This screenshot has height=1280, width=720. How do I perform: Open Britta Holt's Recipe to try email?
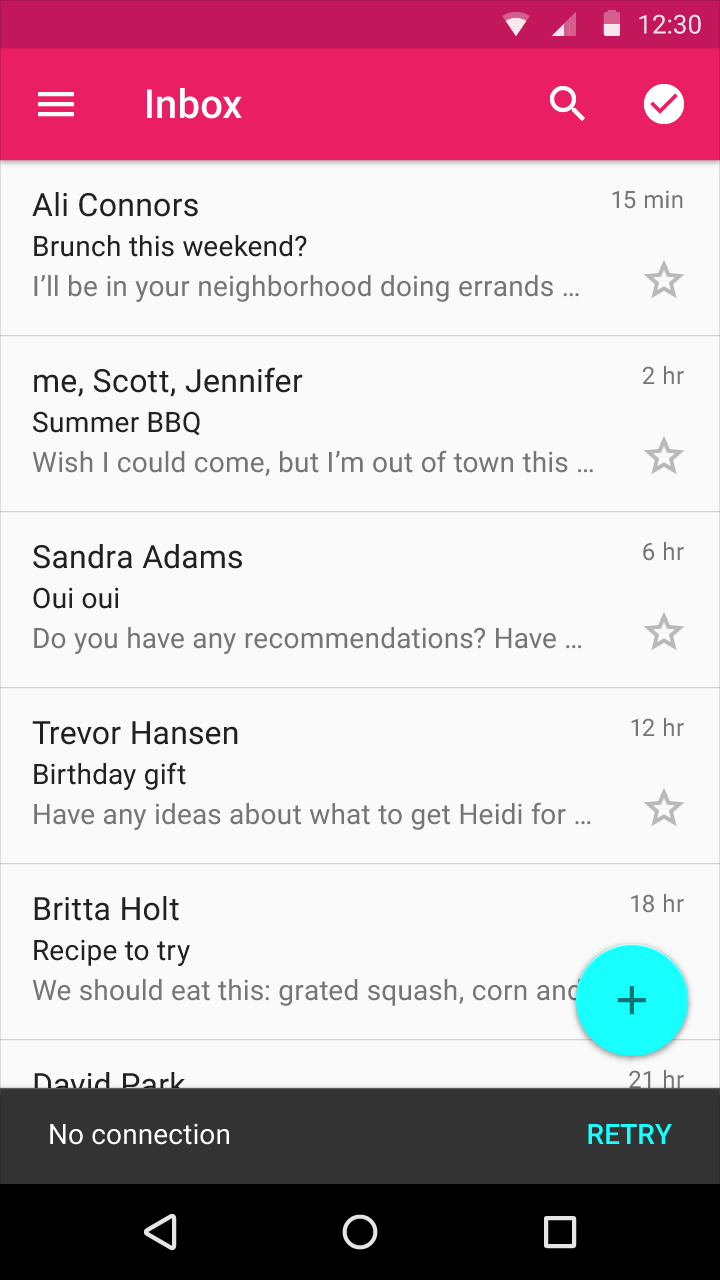click(280, 950)
